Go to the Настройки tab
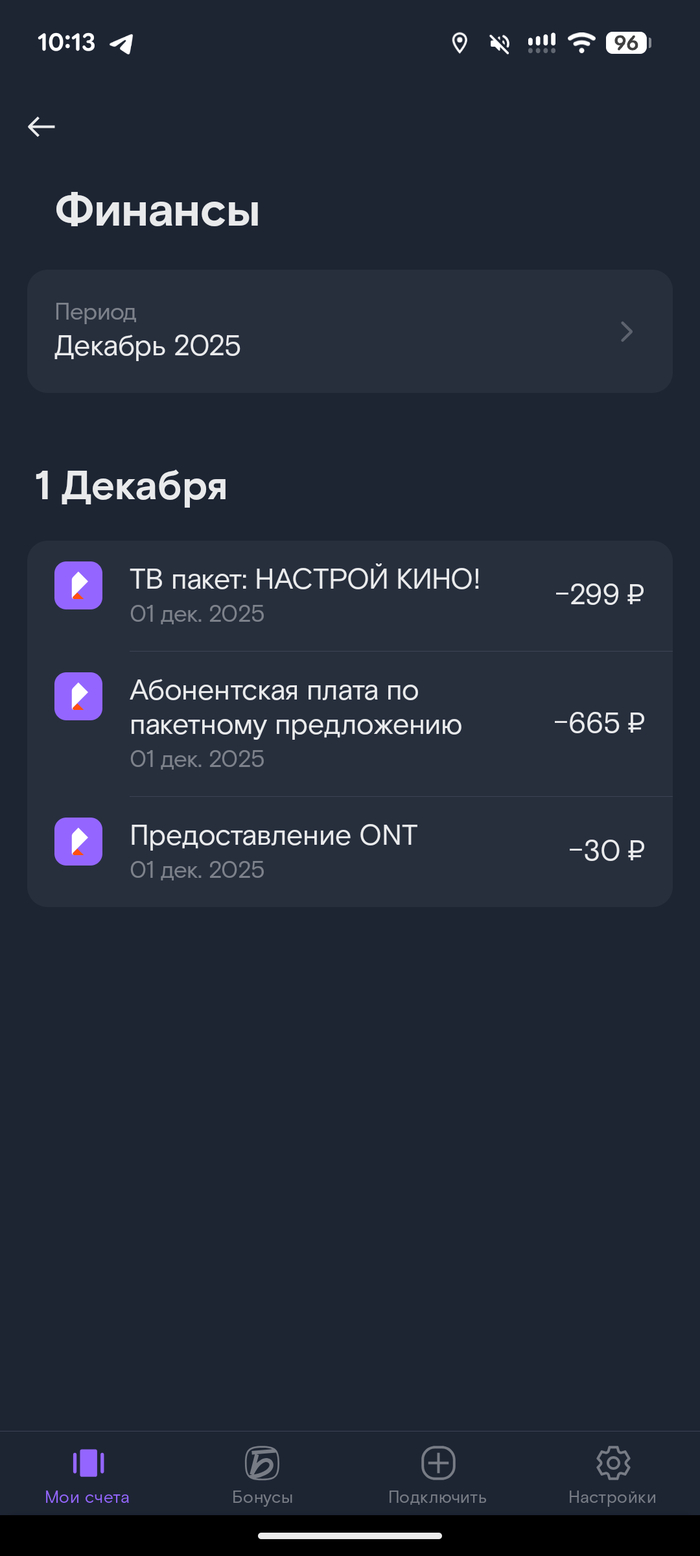 point(612,1476)
